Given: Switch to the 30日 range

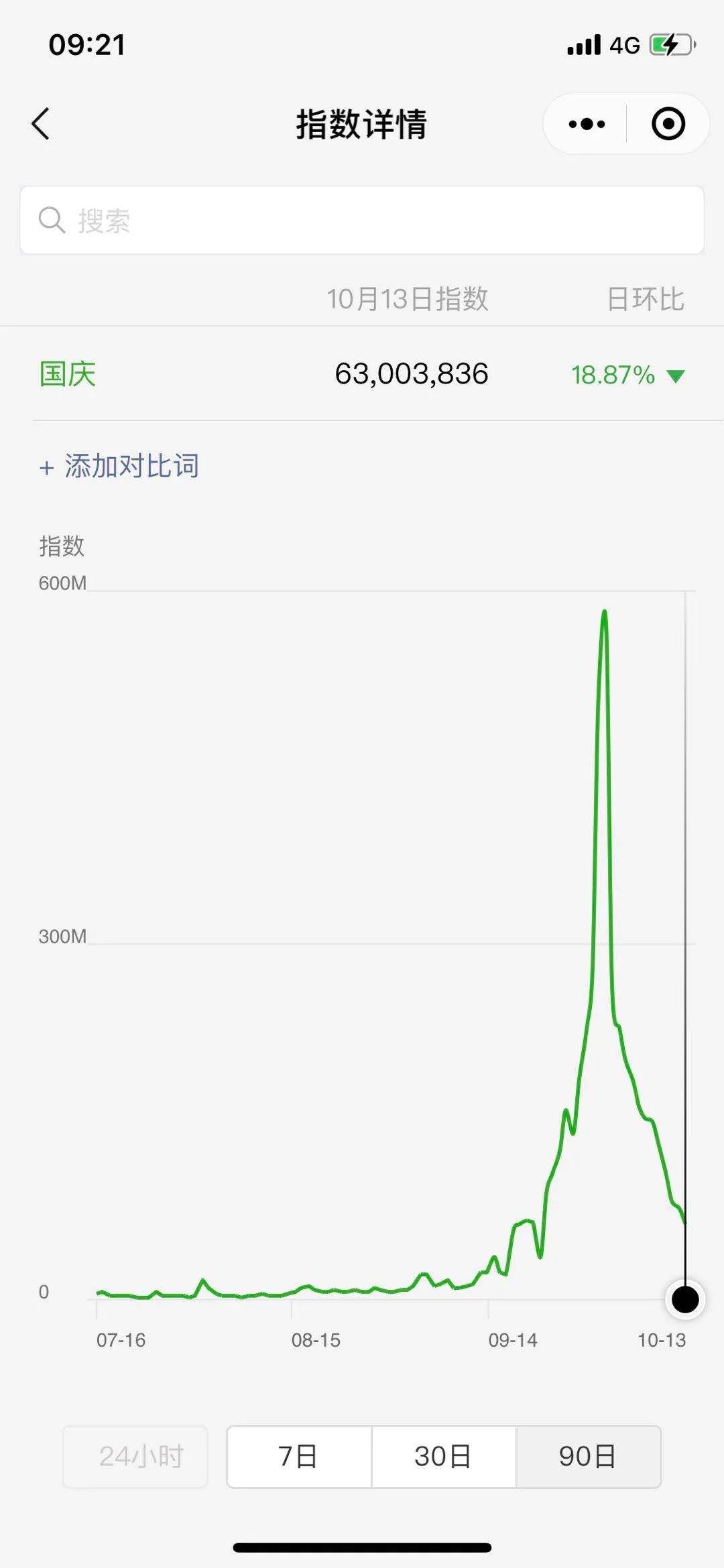Looking at the screenshot, I should (x=443, y=1457).
